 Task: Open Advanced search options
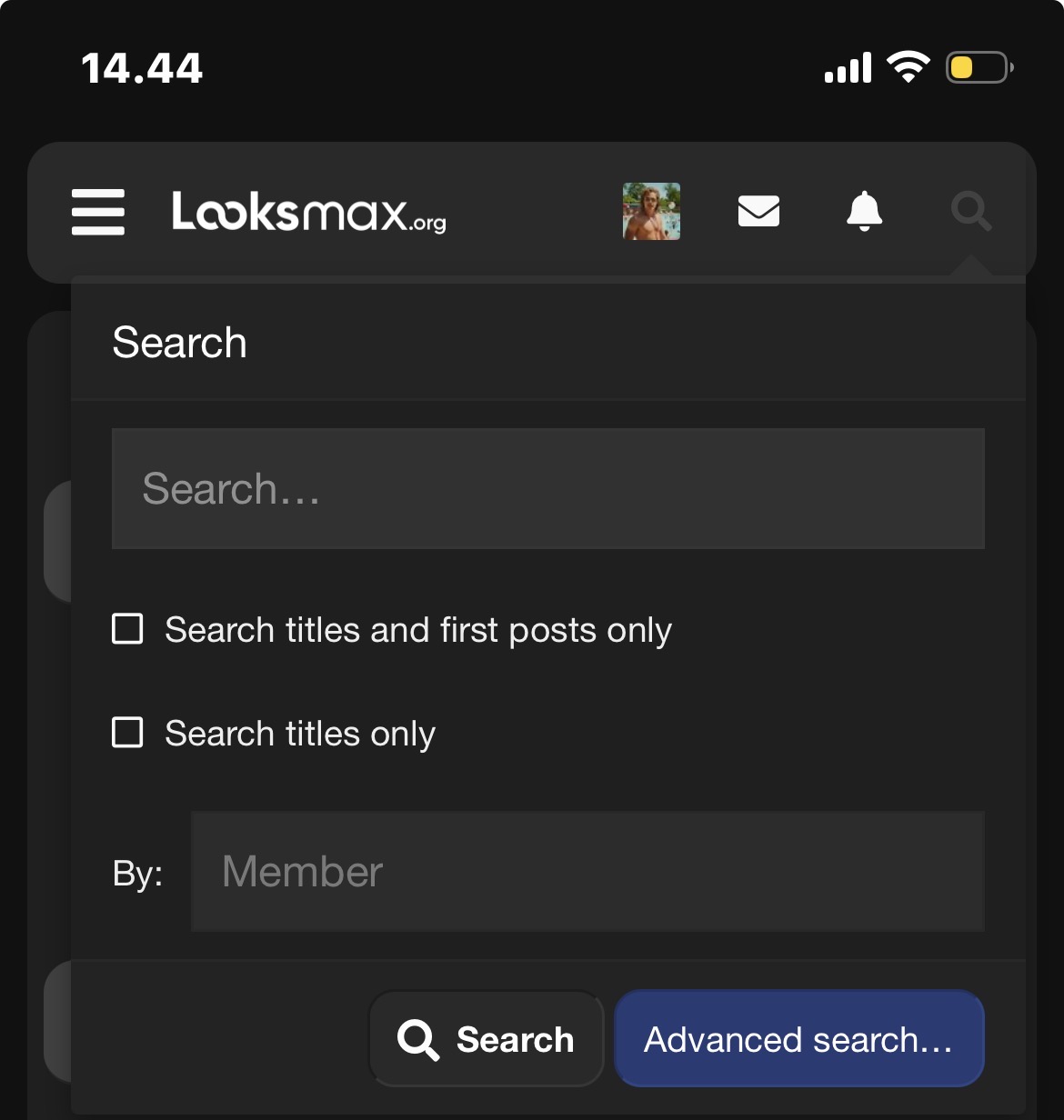pos(798,1038)
